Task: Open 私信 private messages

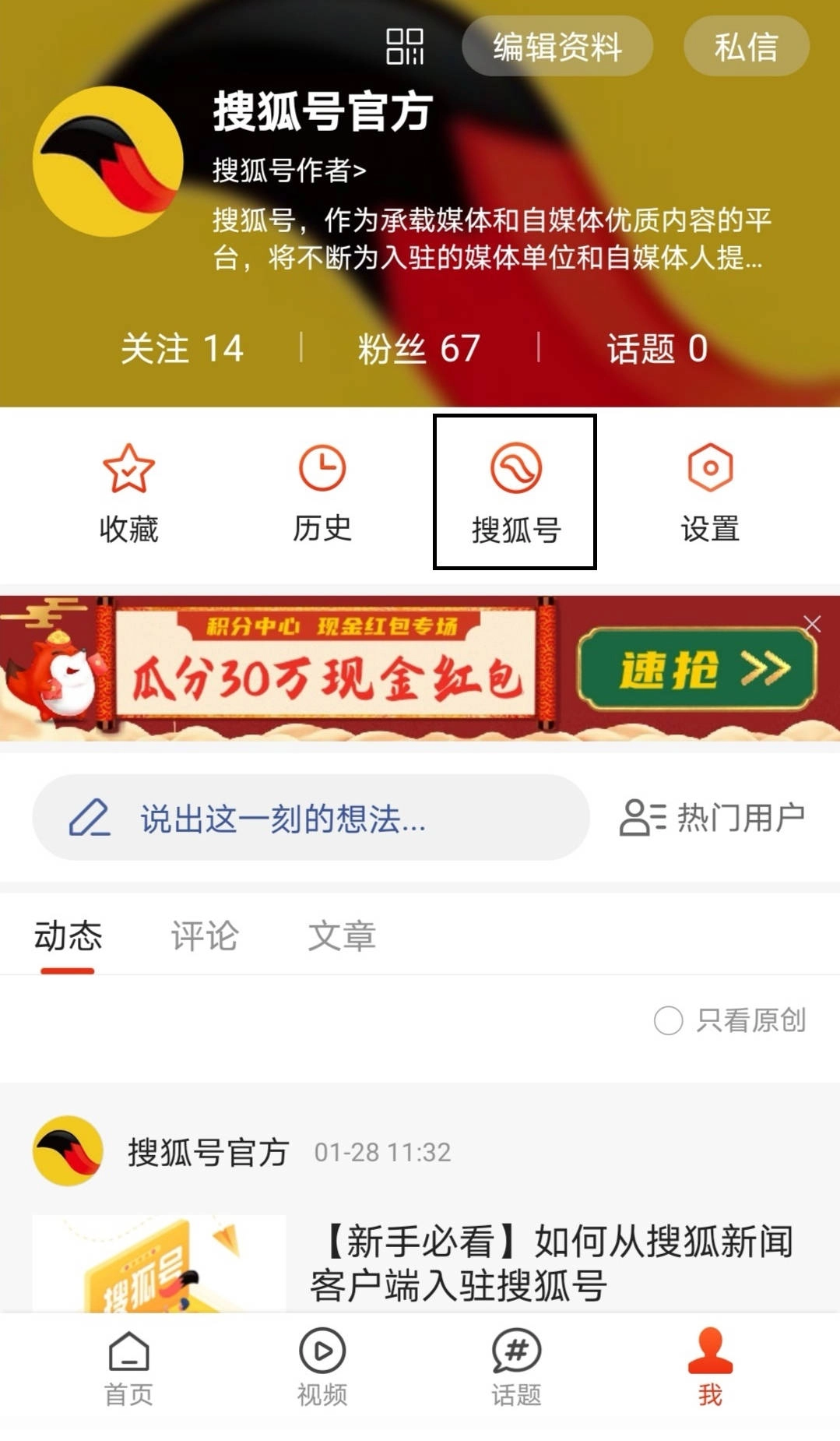Action: click(746, 47)
